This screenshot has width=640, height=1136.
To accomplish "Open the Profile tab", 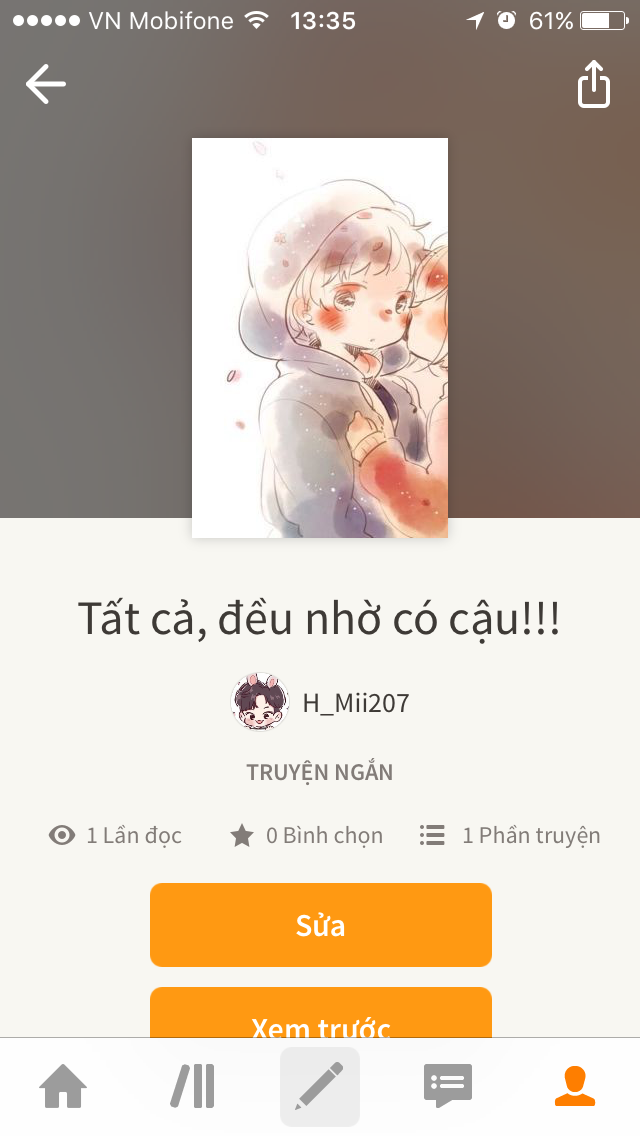I will (575, 1086).
